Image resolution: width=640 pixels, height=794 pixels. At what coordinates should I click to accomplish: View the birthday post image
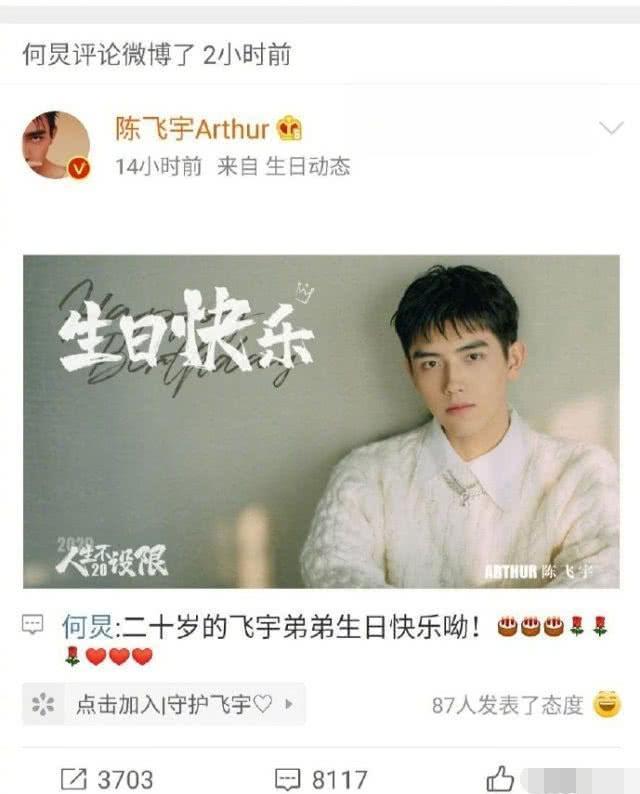point(321,421)
